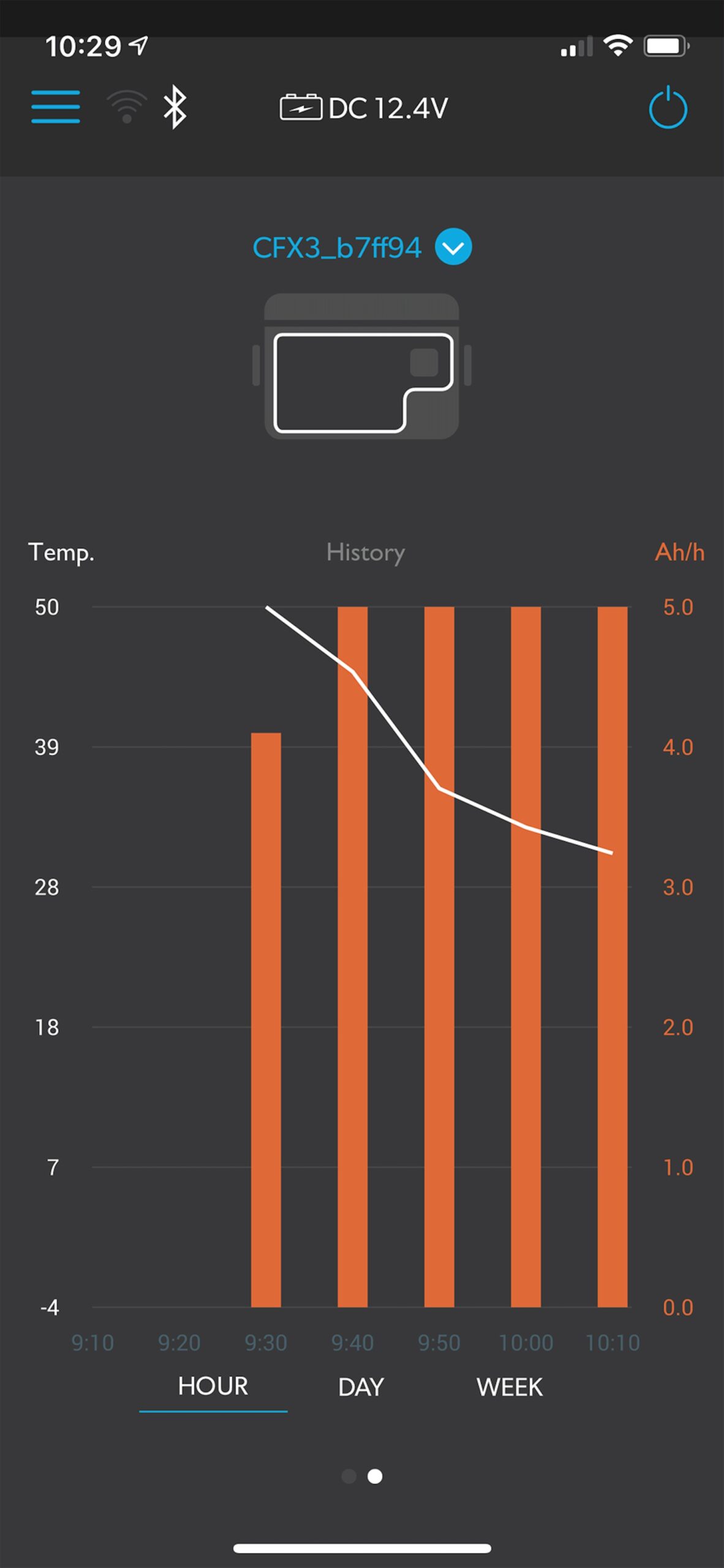Screen dimensions: 724x1568
Task: Tap the Wi-Fi connection icon
Action: click(x=127, y=107)
